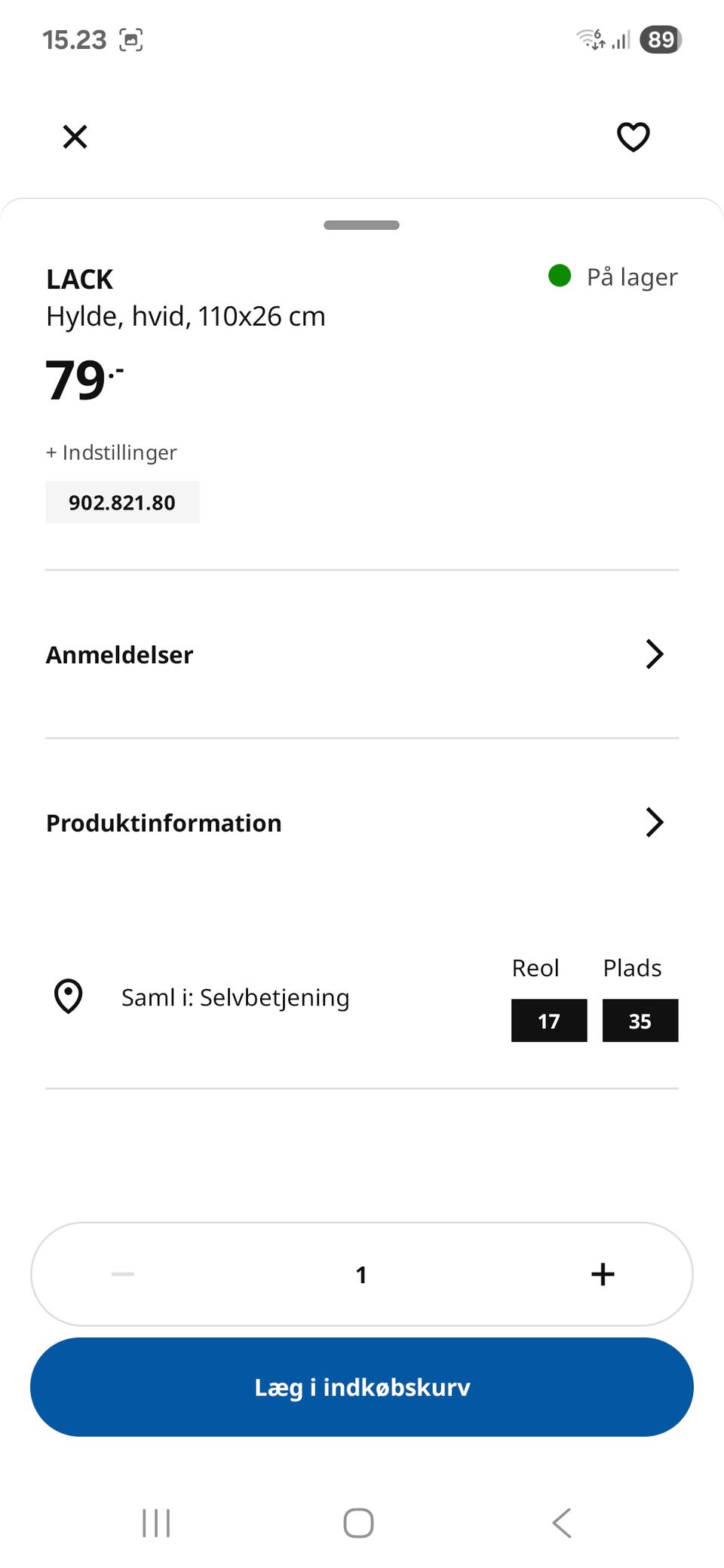724x1568 pixels.
Task: Increase quantity with the plus stepper
Action: tap(602, 1274)
